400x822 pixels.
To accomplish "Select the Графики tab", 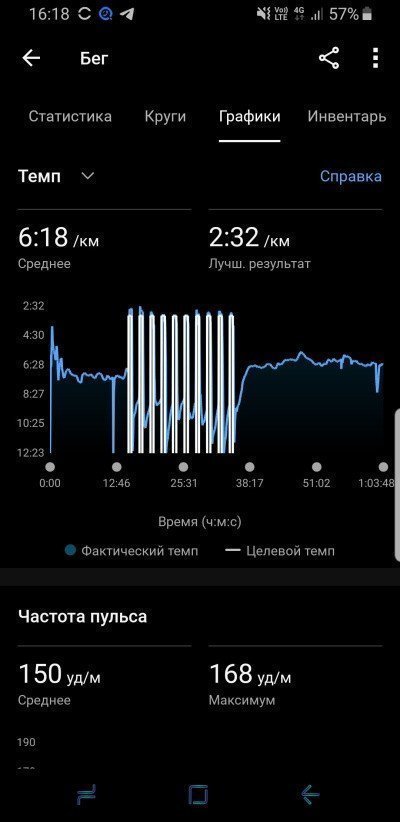I will (250, 116).
